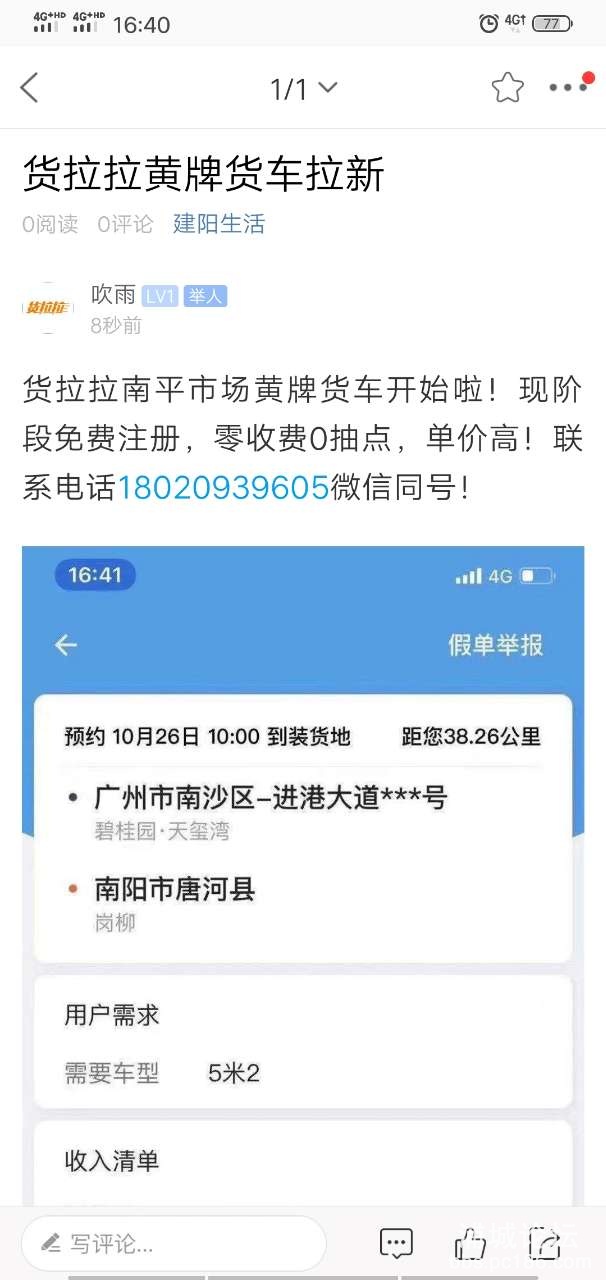Tap the 写评论 comment input field
This screenshot has height=1280, width=606.
point(174,1244)
